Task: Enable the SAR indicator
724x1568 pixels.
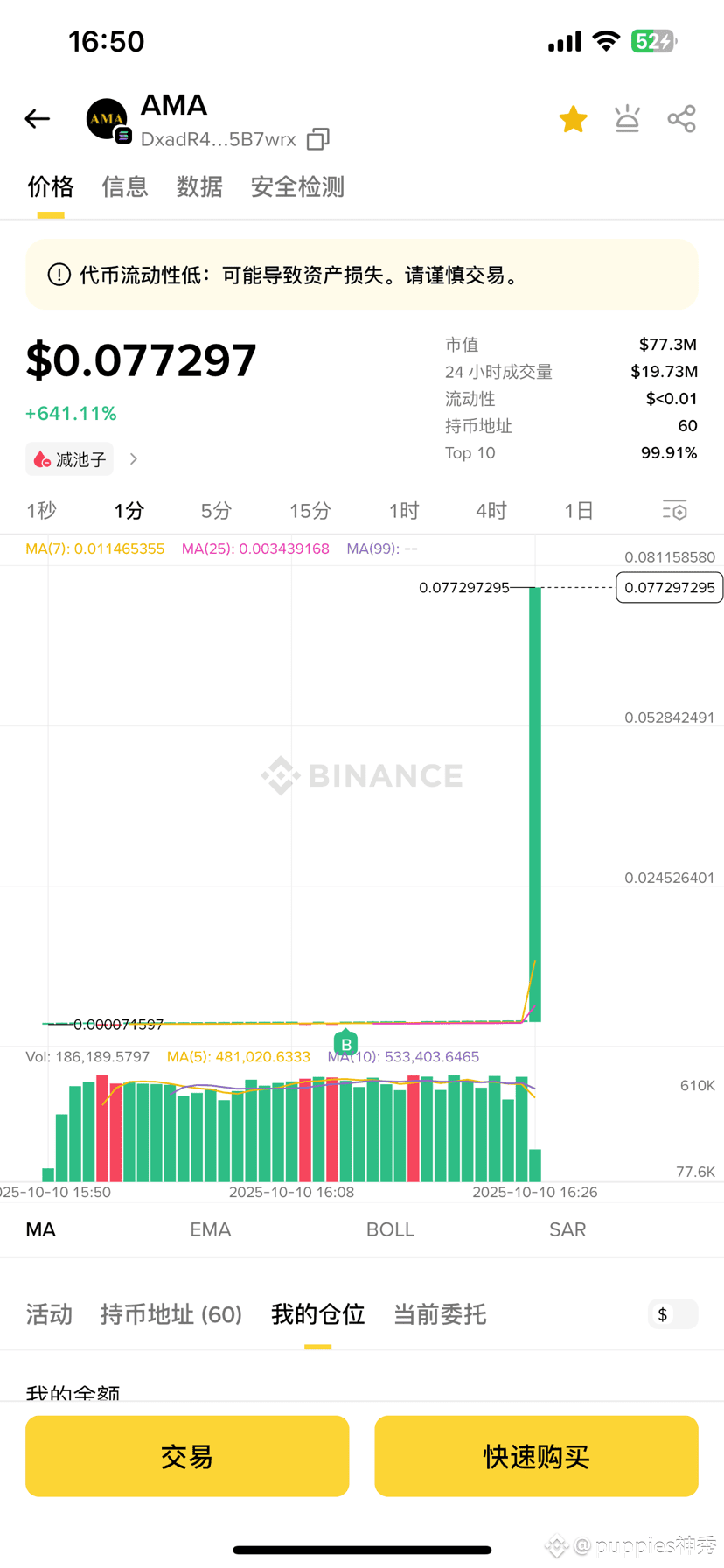Action: (x=567, y=1228)
